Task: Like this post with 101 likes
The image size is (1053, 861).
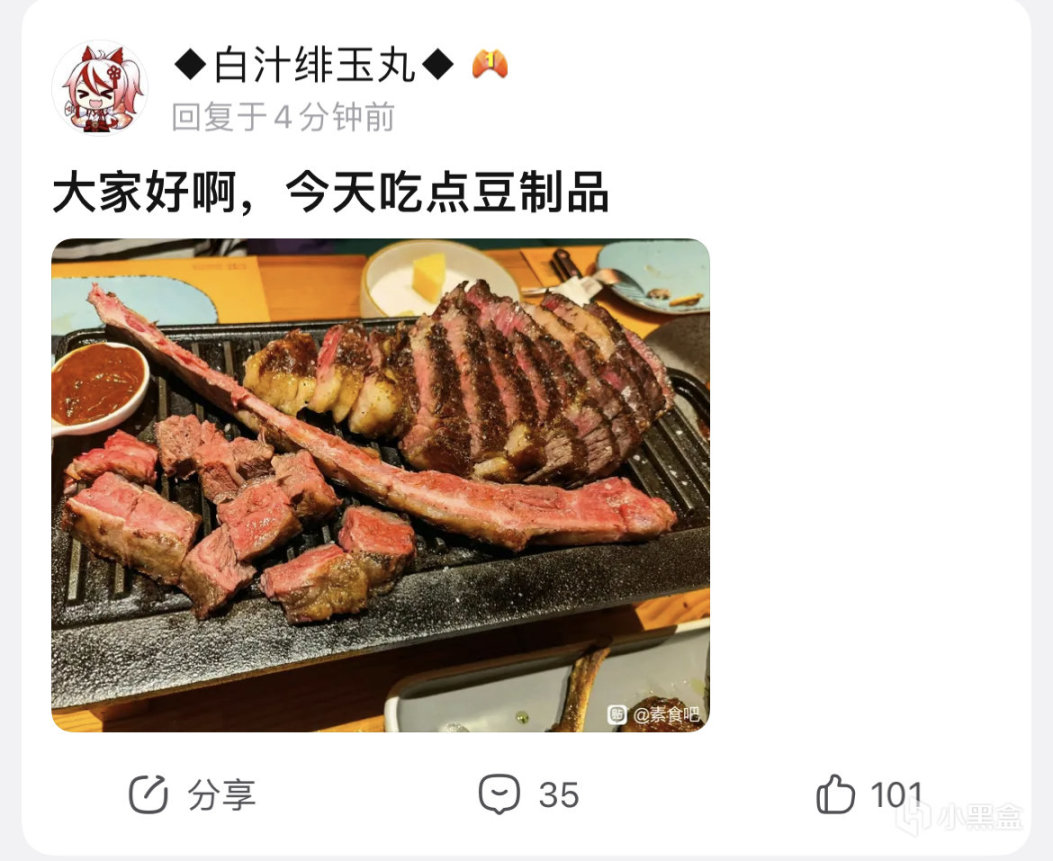Action: point(868,795)
